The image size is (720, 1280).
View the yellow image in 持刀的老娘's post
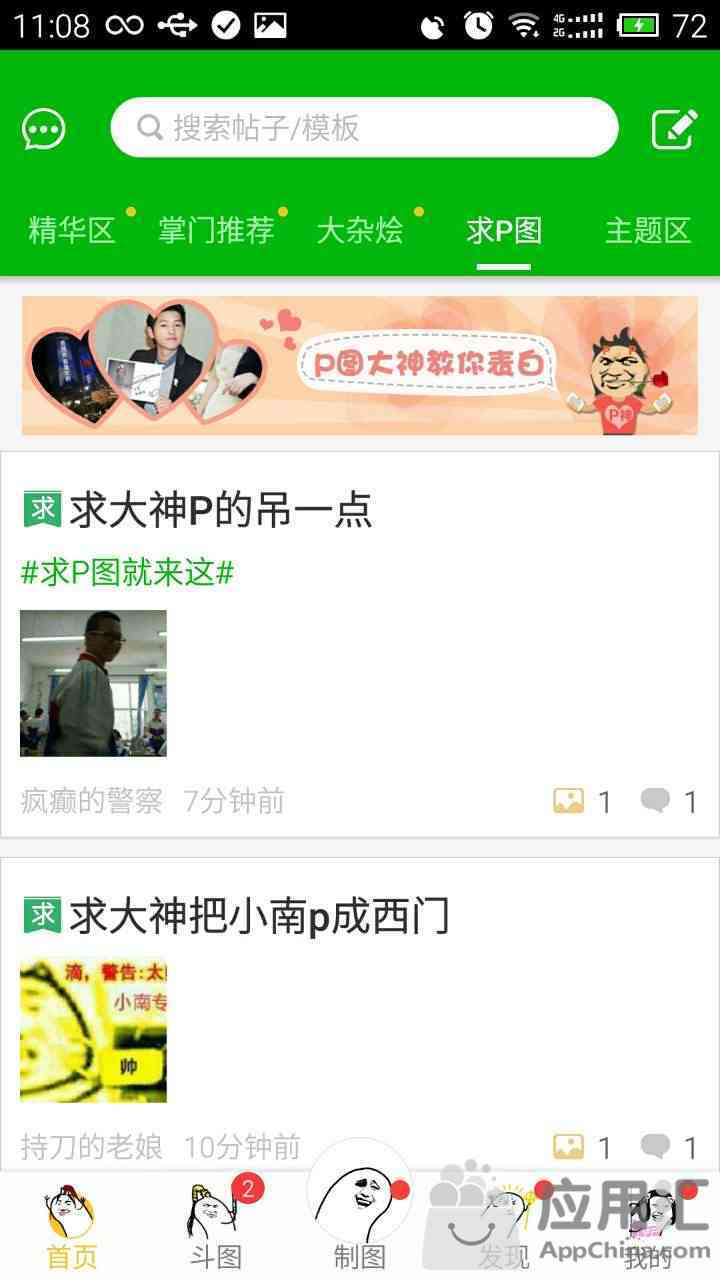93,1030
